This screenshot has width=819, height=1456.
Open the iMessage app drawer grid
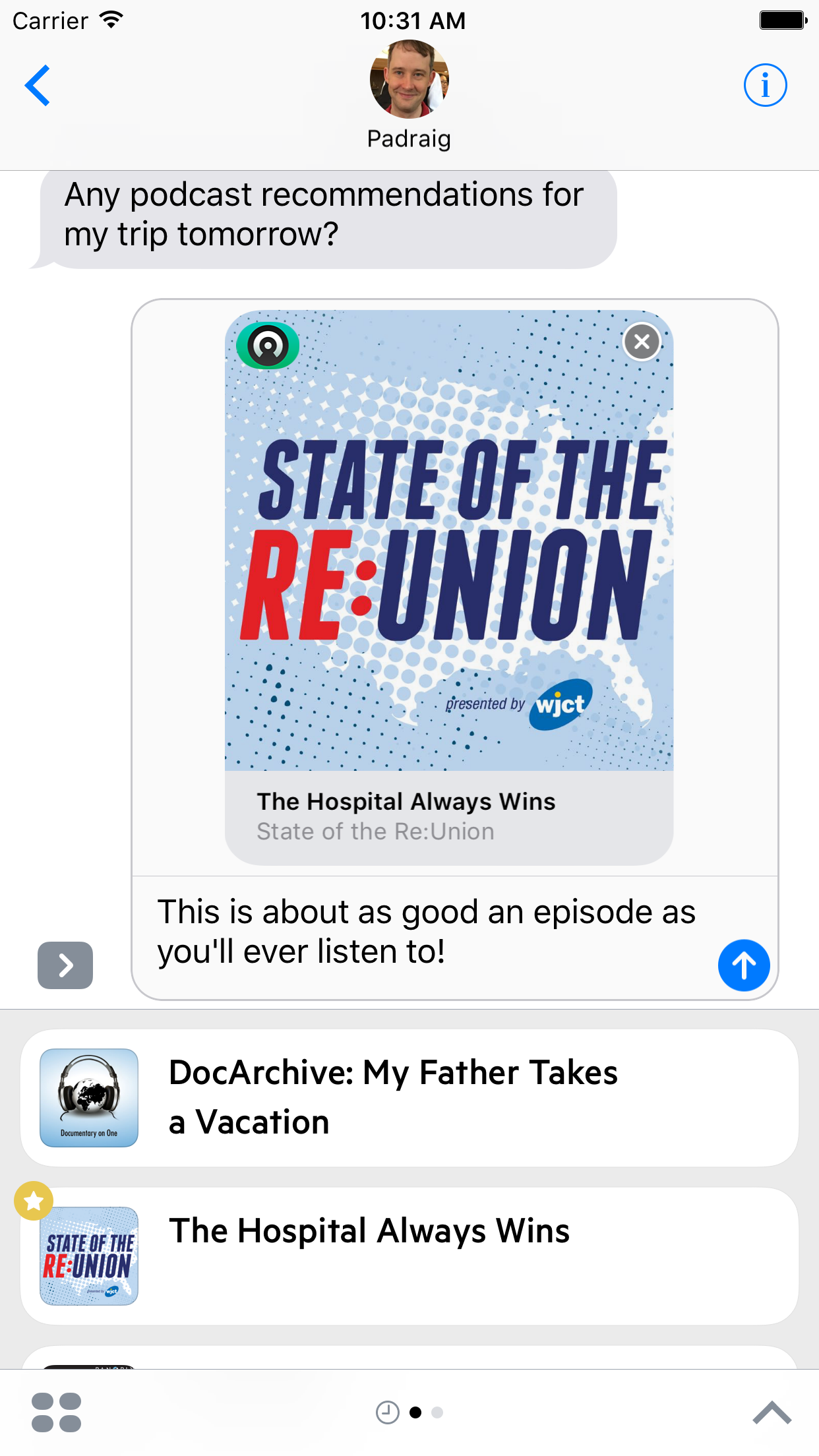(x=57, y=1412)
